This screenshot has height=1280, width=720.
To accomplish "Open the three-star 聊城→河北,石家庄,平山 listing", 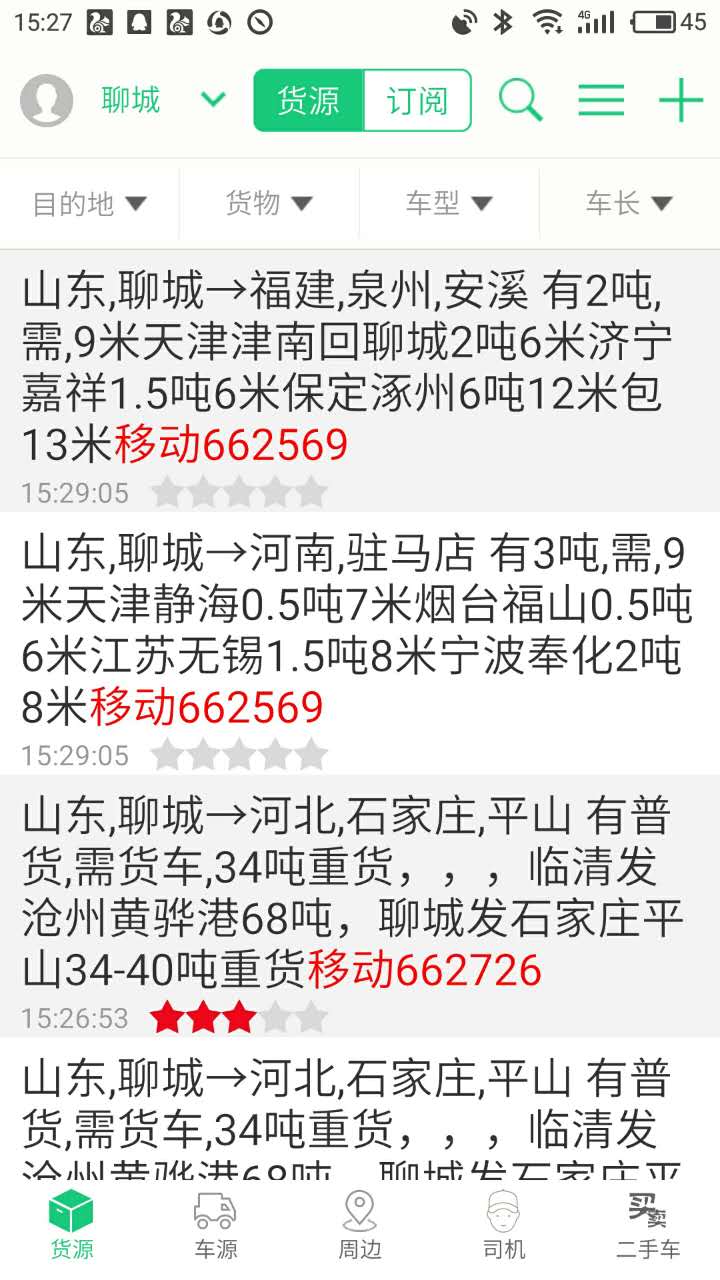I will [360, 905].
